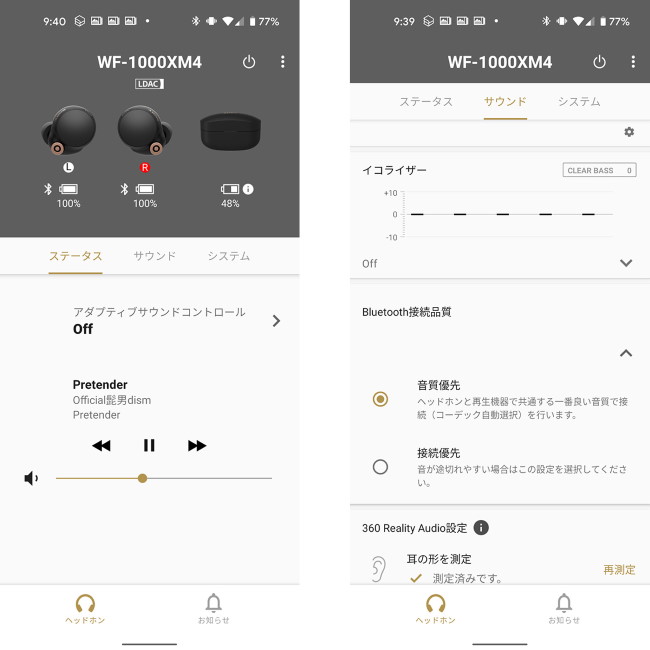Tap 再測定 to remeasure ear shape
This screenshot has width=650, height=650.
tap(619, 569)
